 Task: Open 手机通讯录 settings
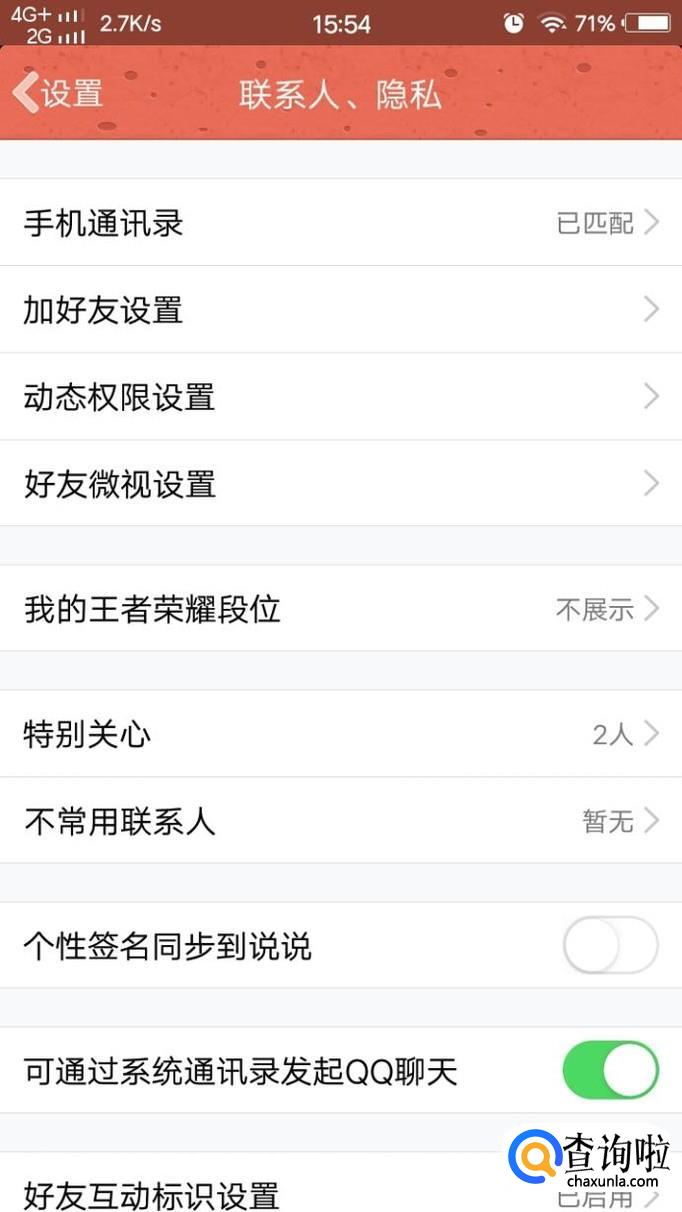tap(340, 222)
